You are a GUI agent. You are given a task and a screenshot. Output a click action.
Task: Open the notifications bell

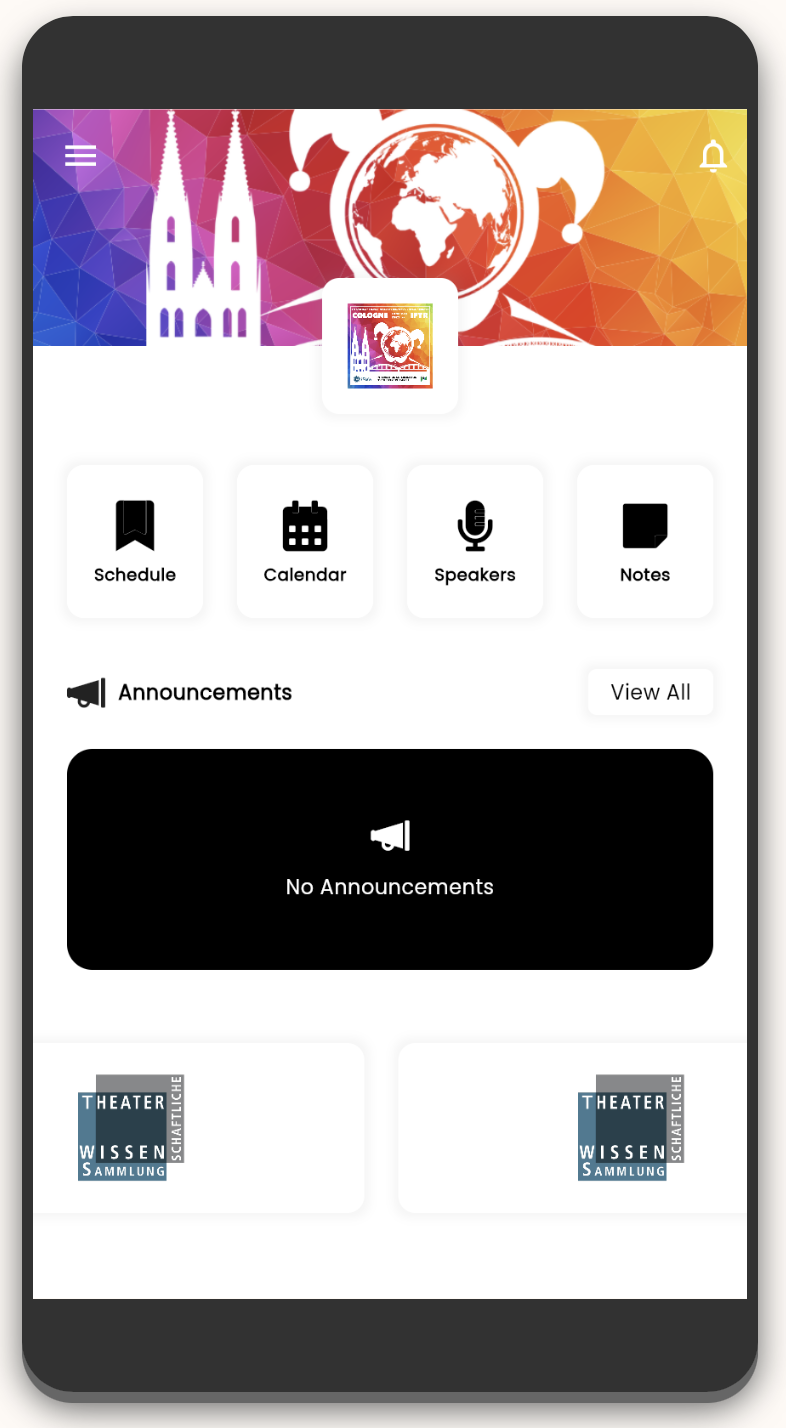point(713,157)
